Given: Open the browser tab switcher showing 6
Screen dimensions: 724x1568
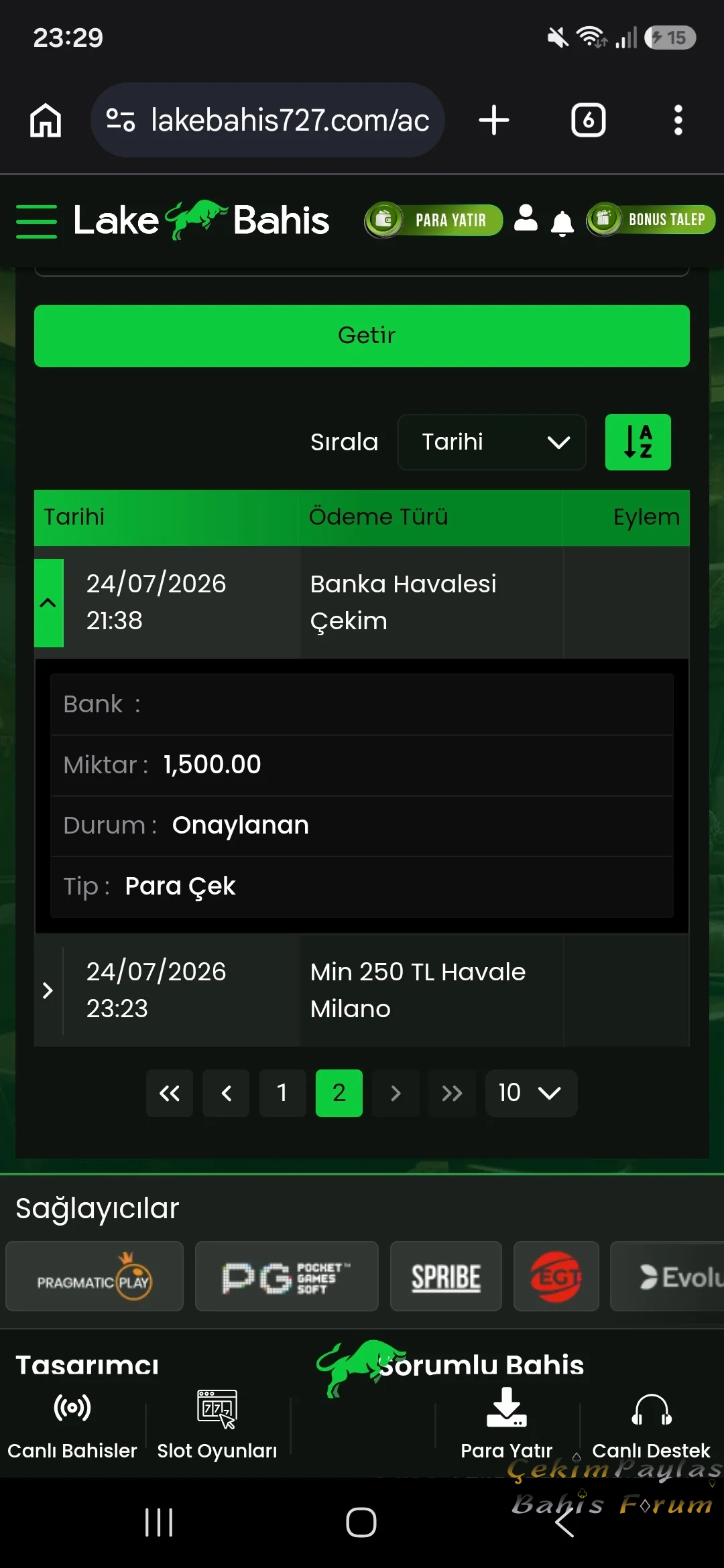Looking at the screenshot, I should pyautogui.click(x=588, y=121).
